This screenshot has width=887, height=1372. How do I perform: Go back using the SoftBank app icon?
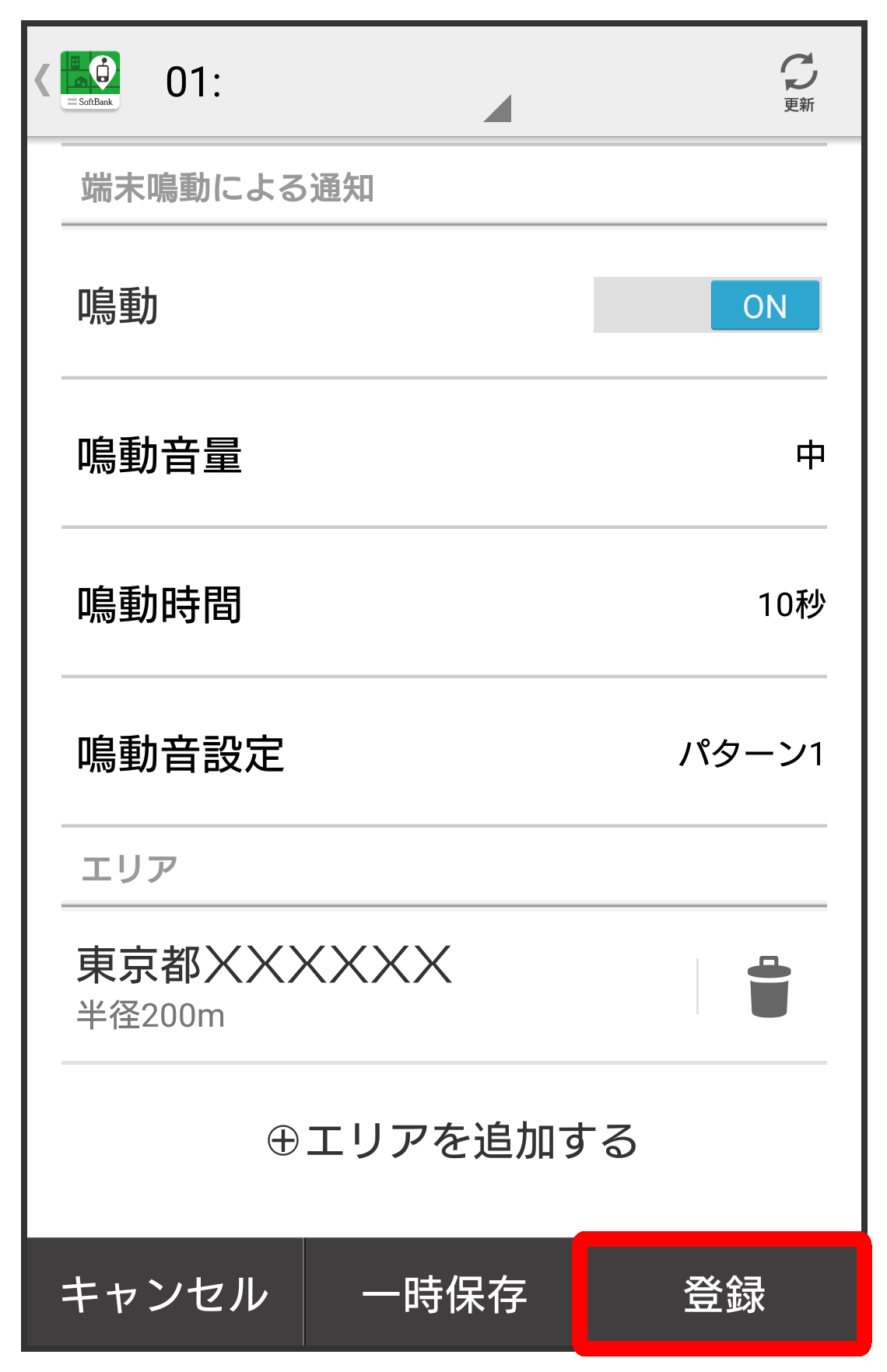coord(79,81)
